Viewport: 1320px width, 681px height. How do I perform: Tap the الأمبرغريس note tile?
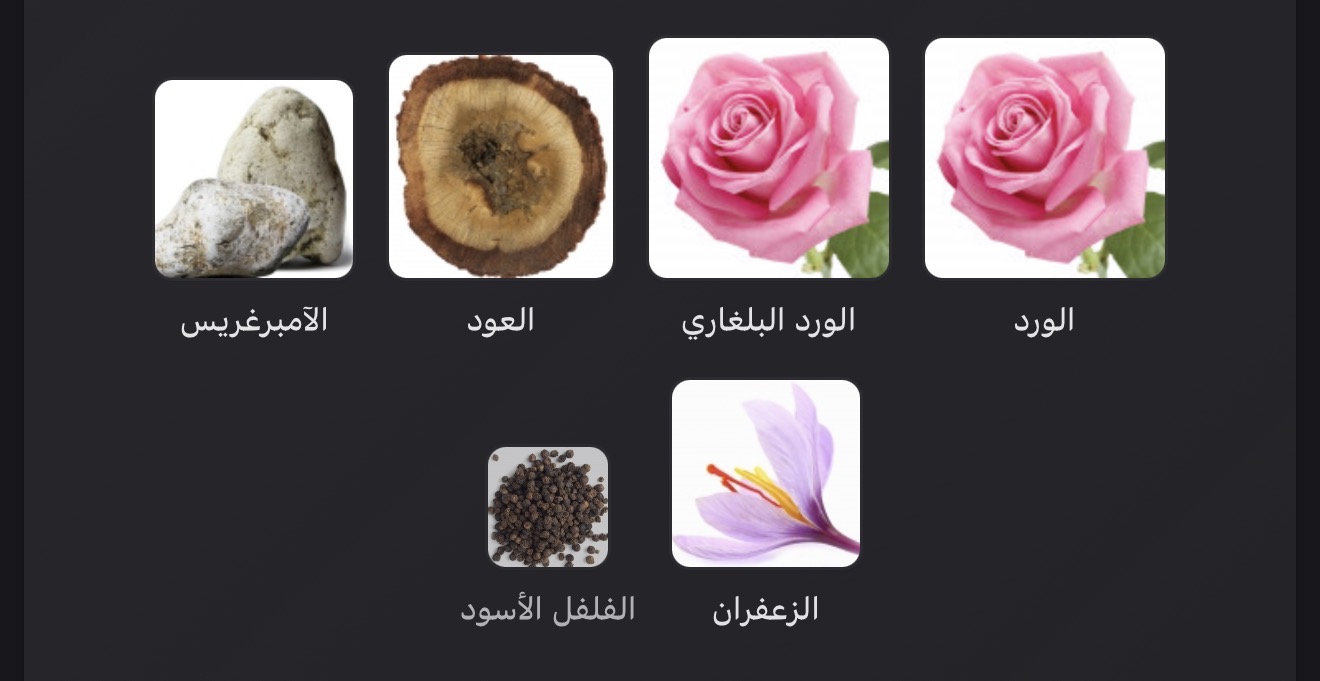(254, 179)
